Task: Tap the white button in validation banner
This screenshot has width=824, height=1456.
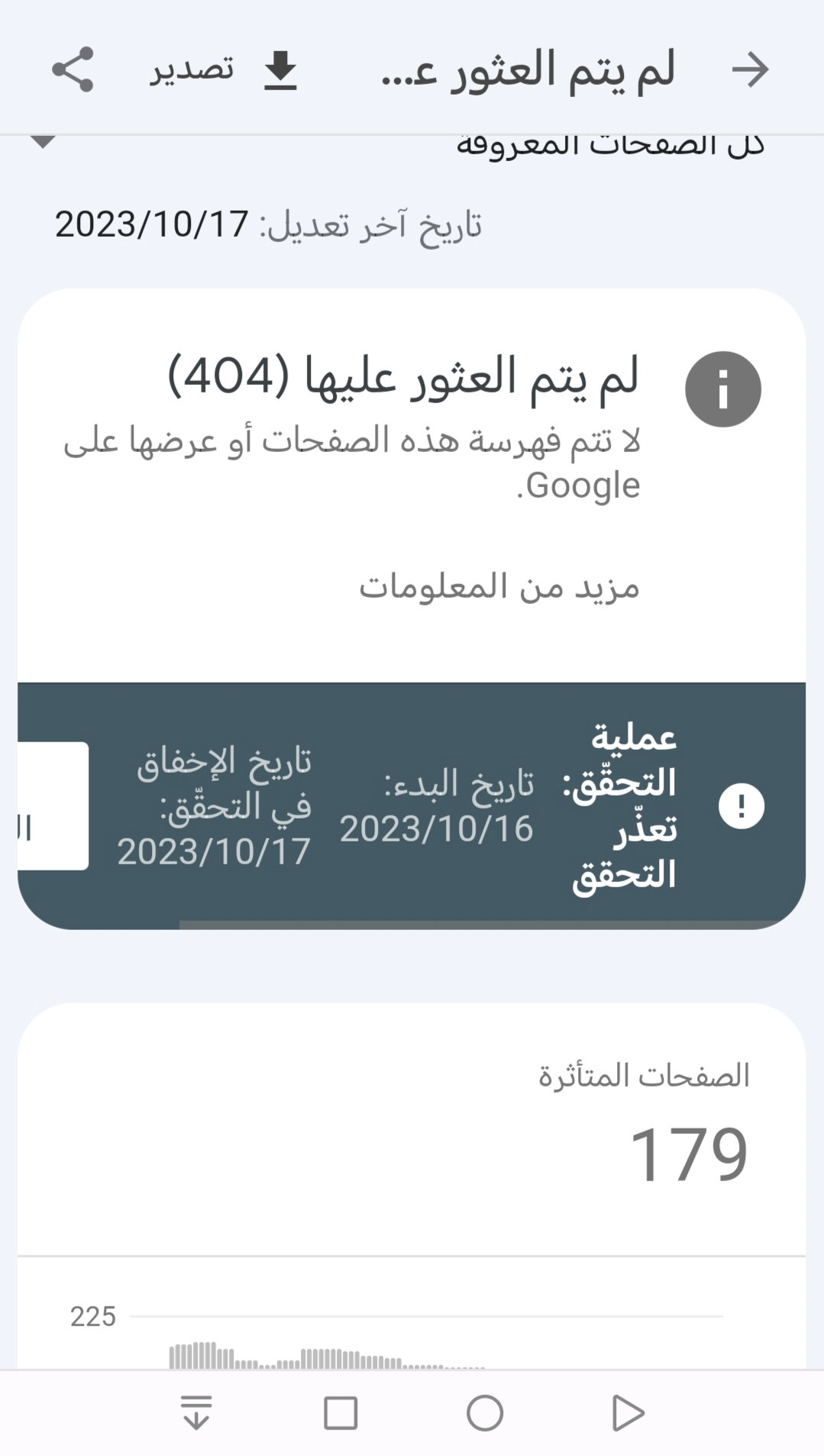Action: [x=53, y=805]
